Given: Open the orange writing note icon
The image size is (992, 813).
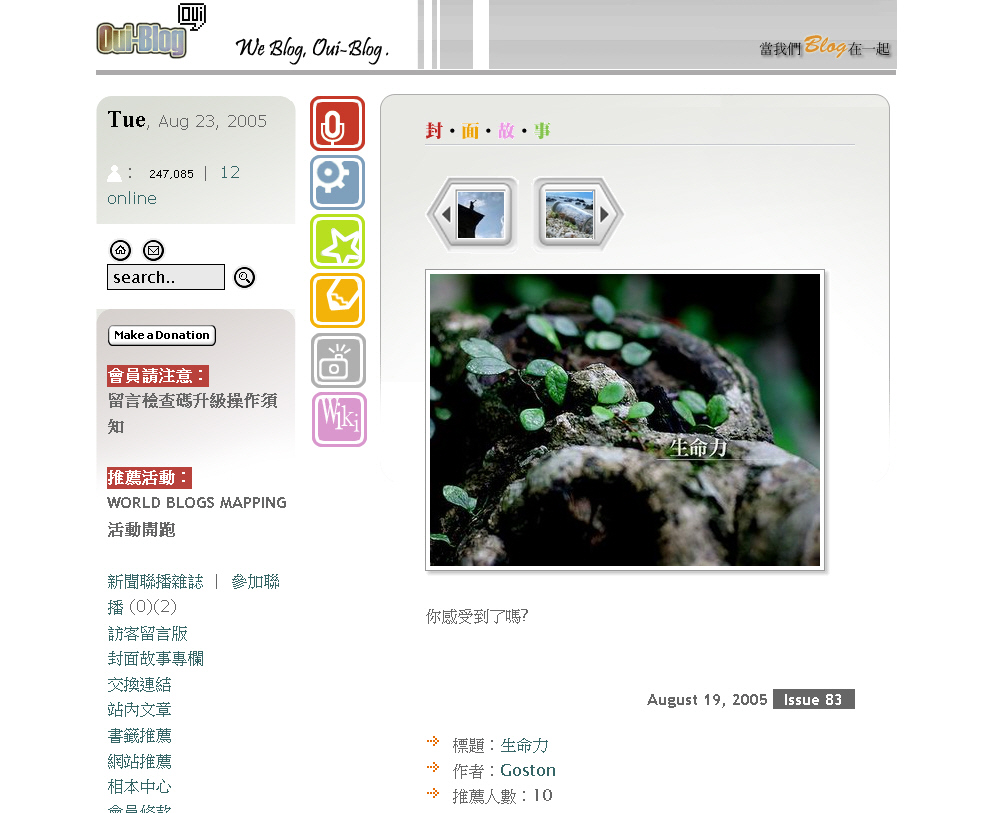Looking at the screenshot, I should tap(337, 300).
